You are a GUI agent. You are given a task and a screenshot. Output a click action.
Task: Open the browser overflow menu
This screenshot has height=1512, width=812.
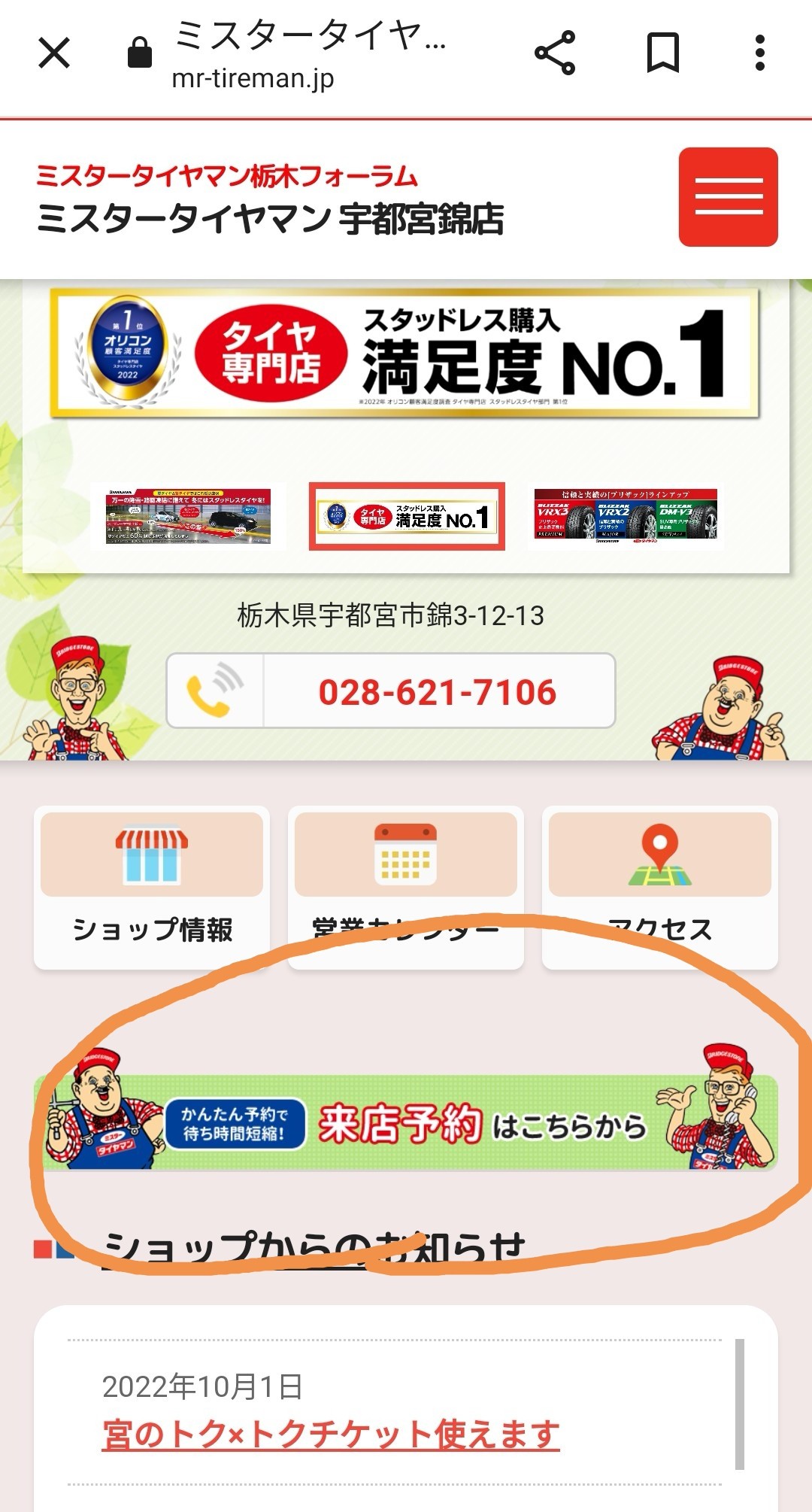pyautogui.click(x=760, y=53)
